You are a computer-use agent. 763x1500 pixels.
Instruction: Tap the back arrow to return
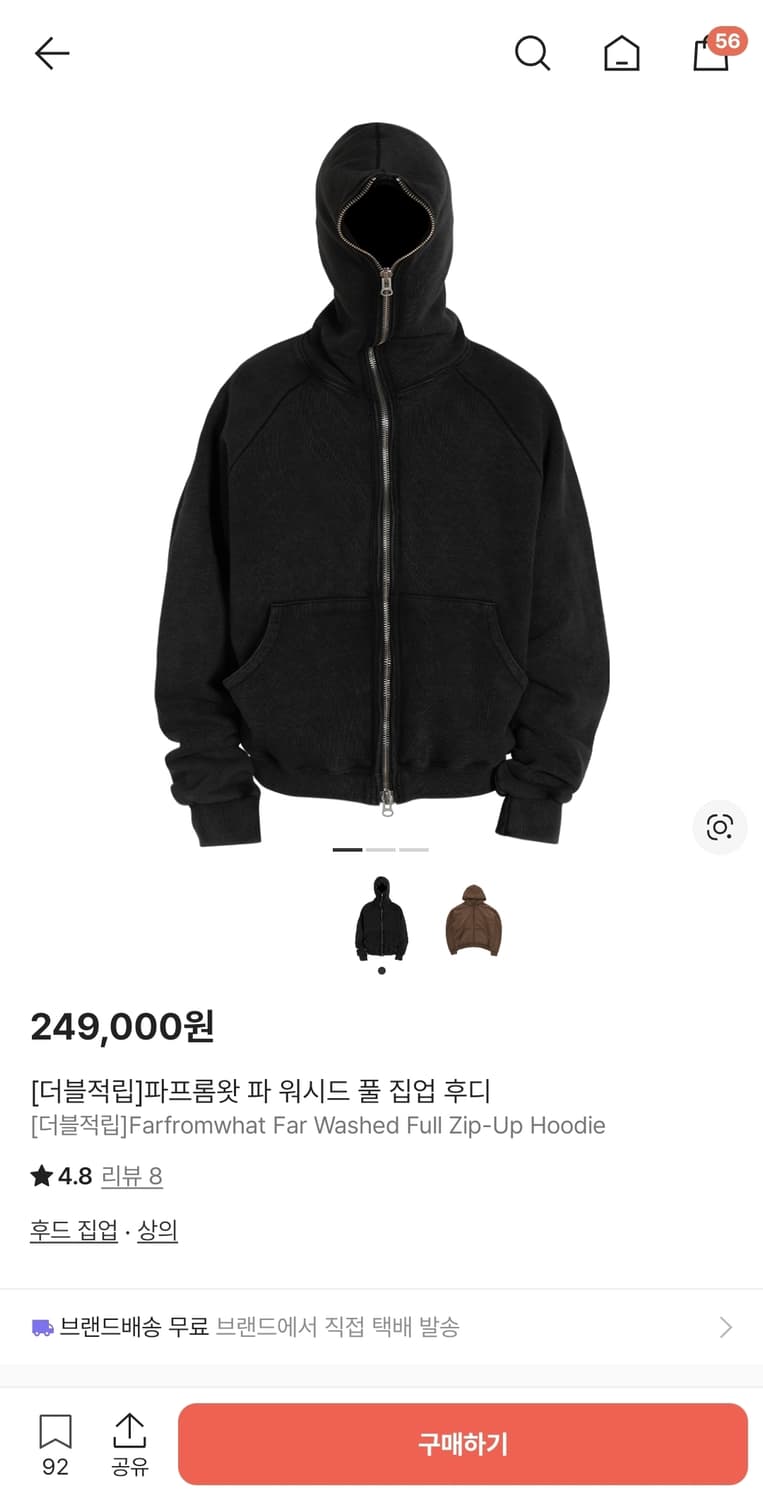pos(51,54)
